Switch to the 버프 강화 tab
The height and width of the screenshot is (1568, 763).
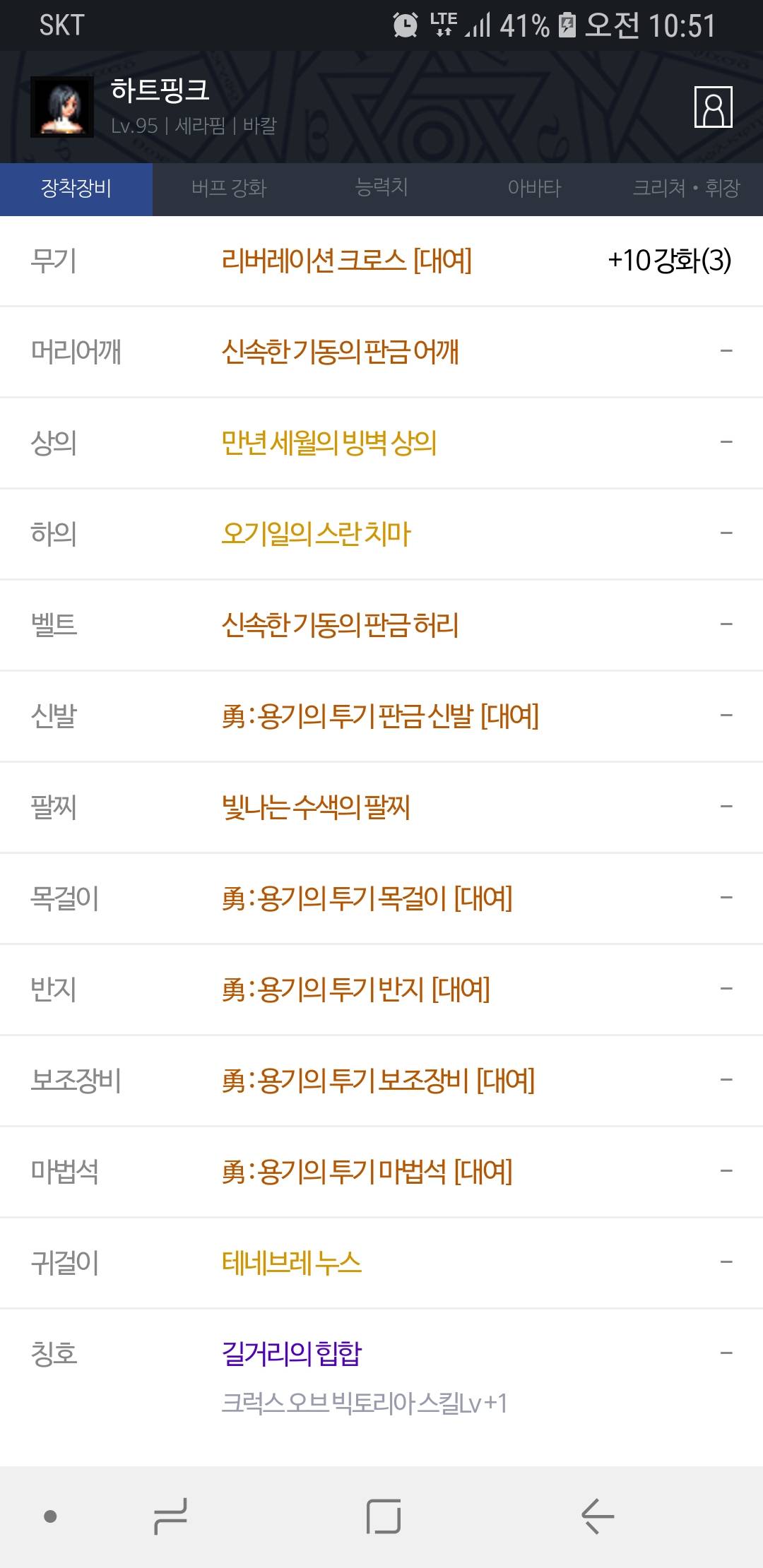pos(229,189)
